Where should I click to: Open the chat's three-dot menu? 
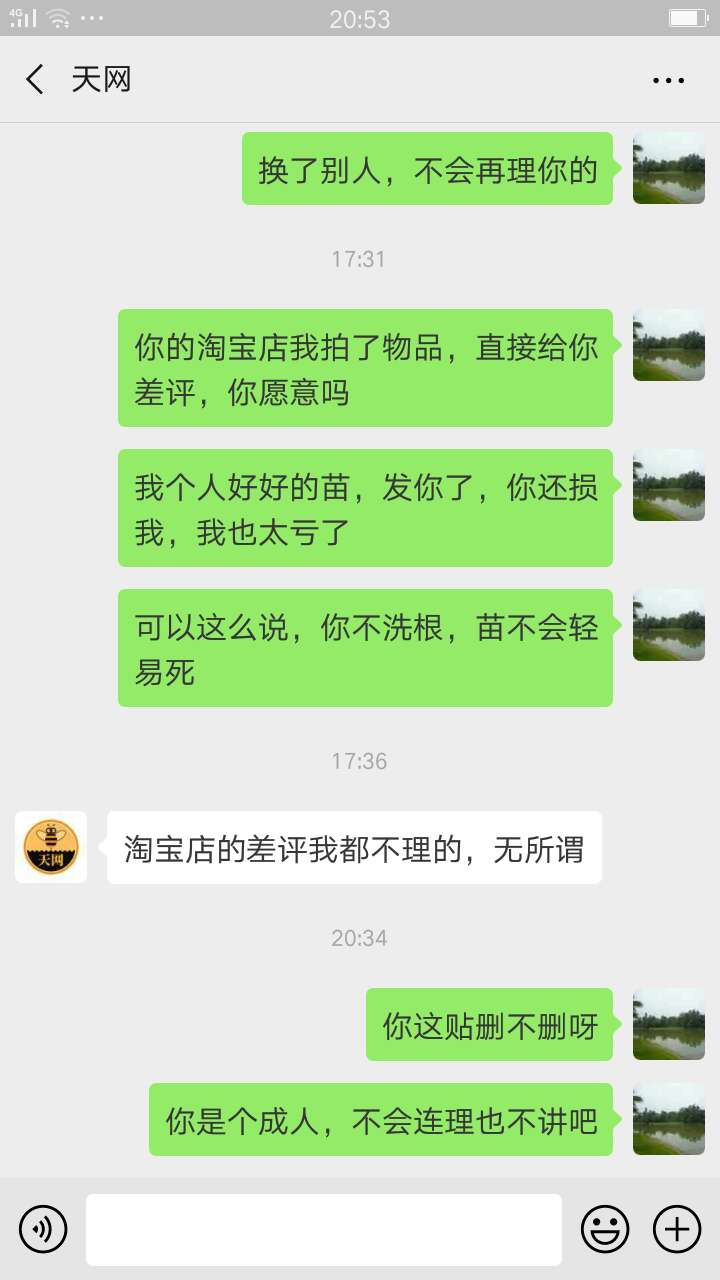tap(668, 80)
